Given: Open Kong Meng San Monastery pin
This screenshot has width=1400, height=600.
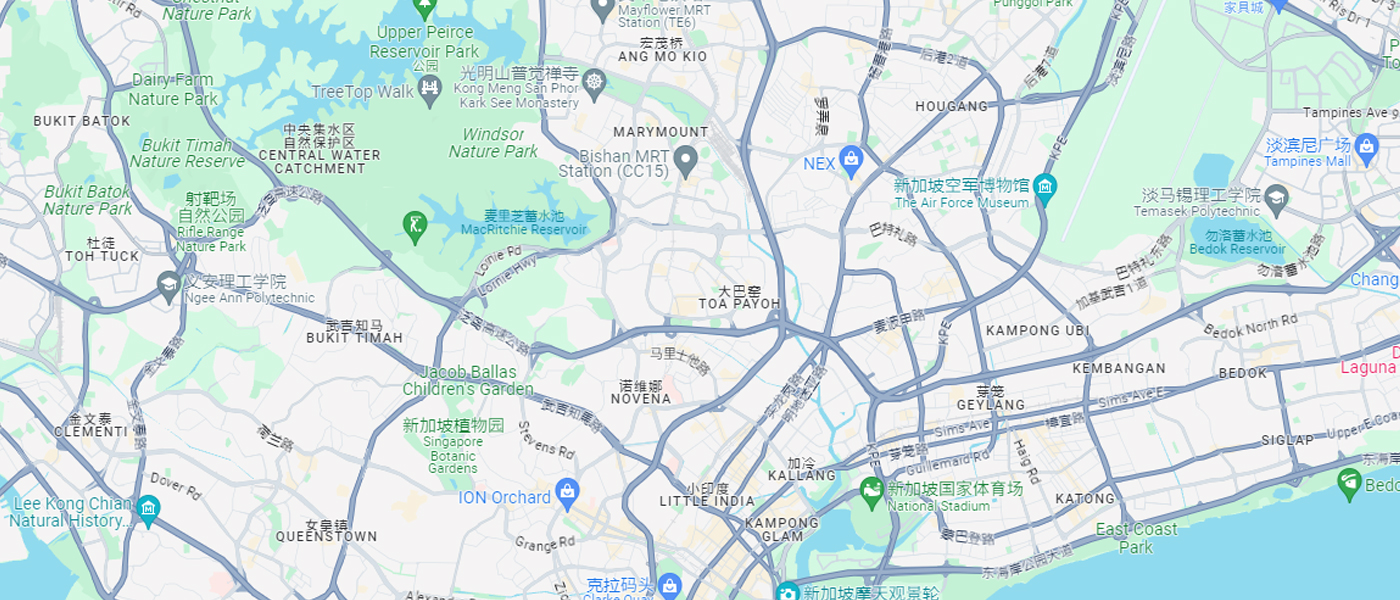Looking at the screenshot, I should tap(594, 82).
